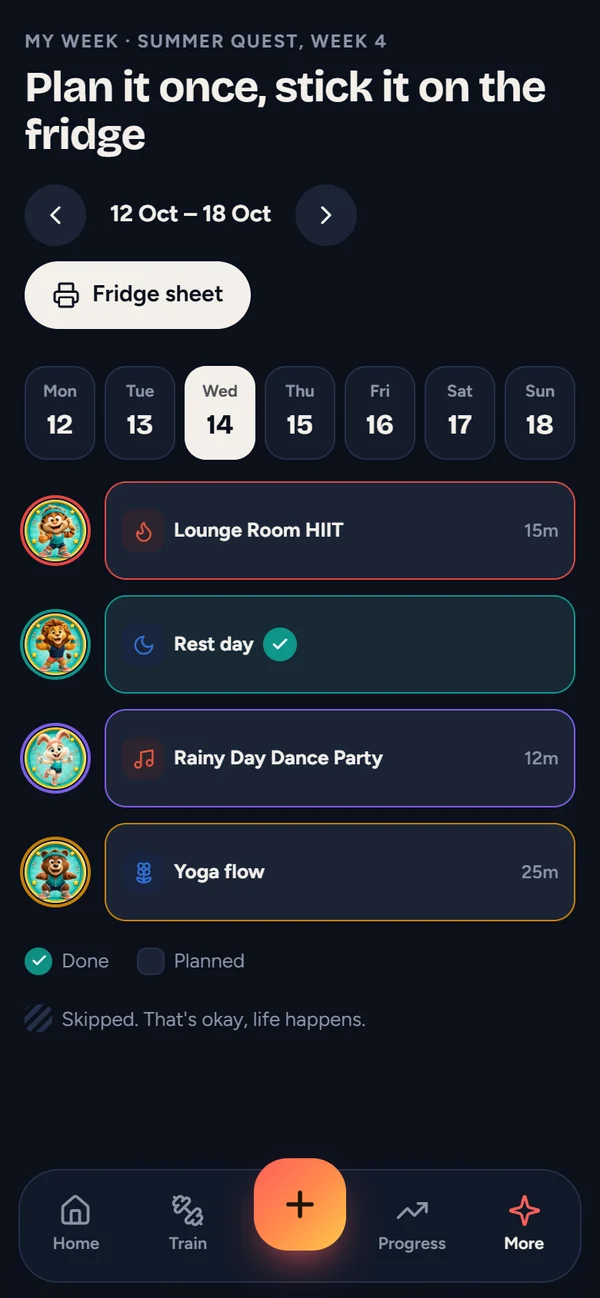Open the Lounge Room HIIT workout

(340, 531)
